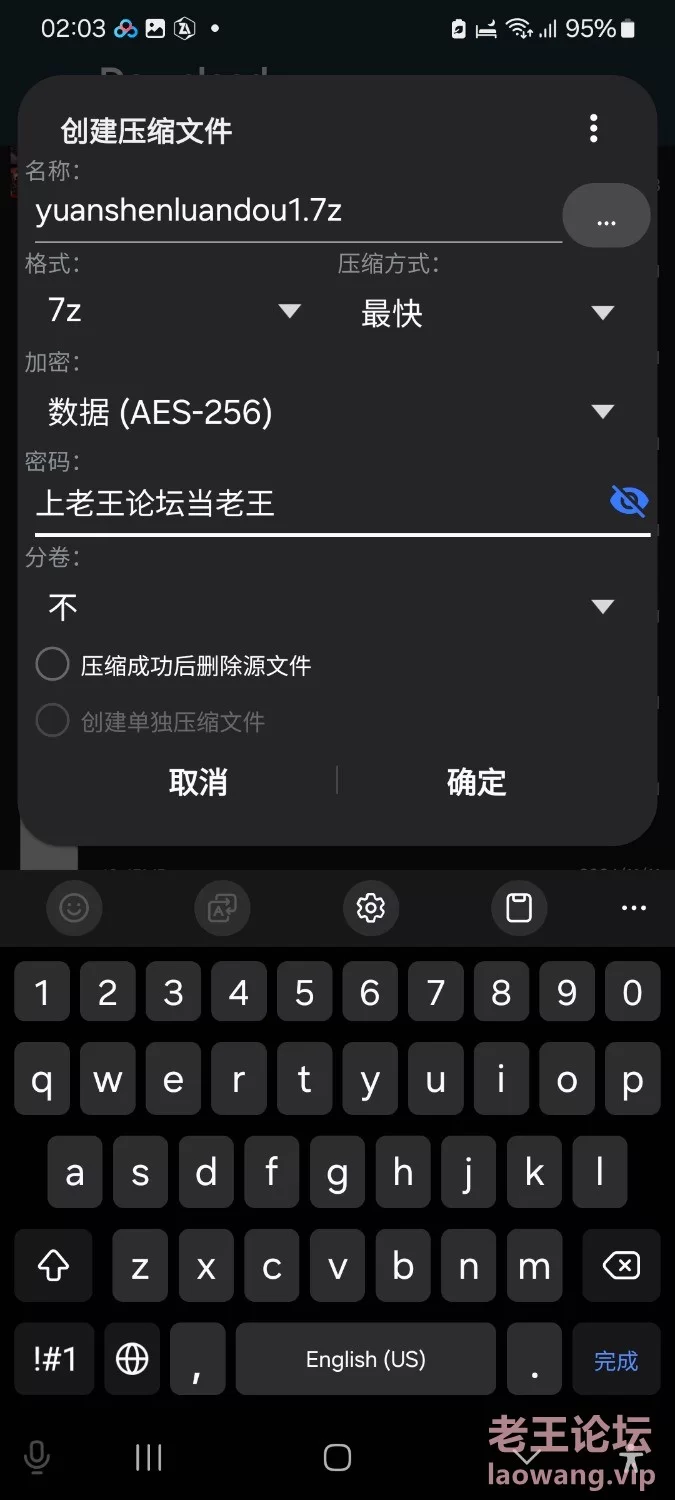675x1500 pixels.
Task: Toggle password visibility eye icon
Action: (x=629, y=501)
